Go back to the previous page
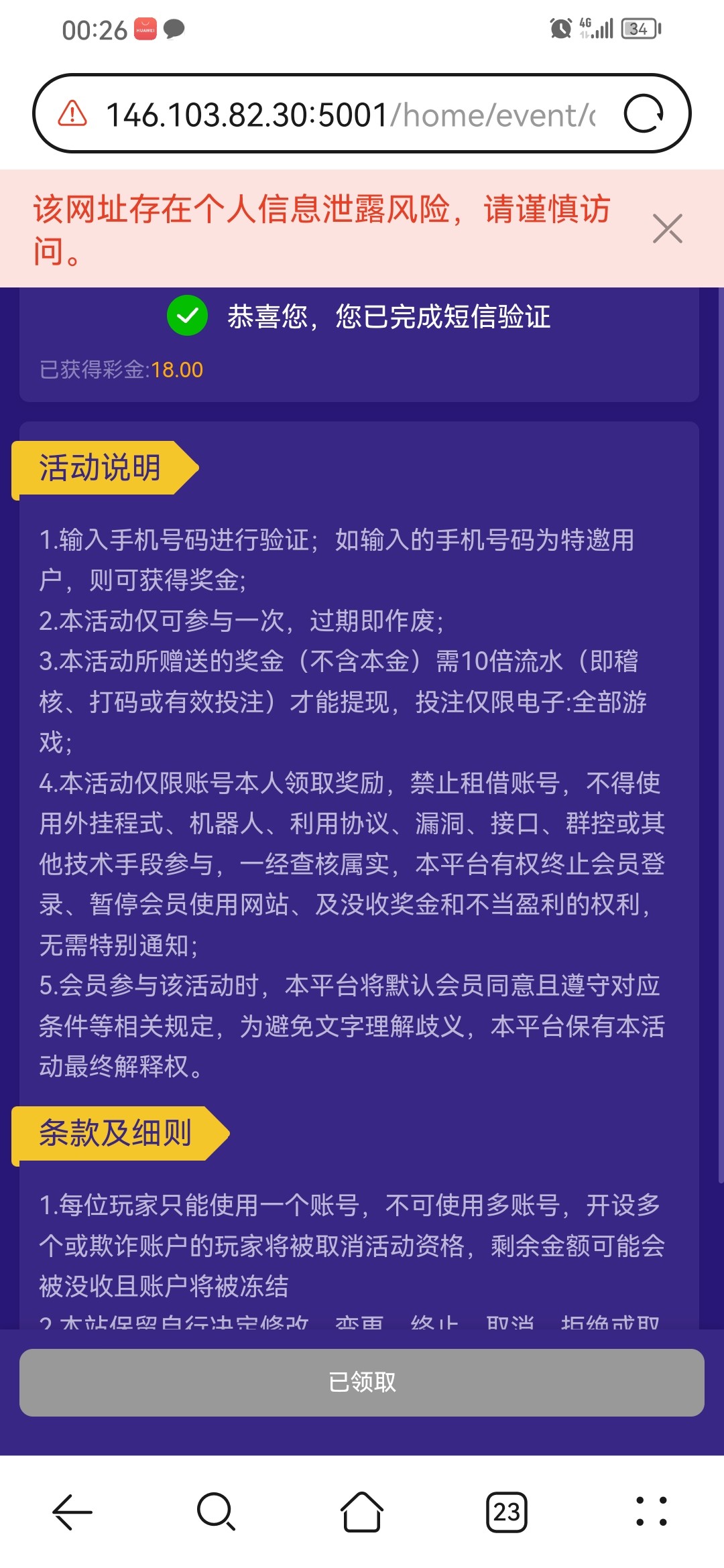Viewport: 724px width, 1568px height. (72, 1512)
